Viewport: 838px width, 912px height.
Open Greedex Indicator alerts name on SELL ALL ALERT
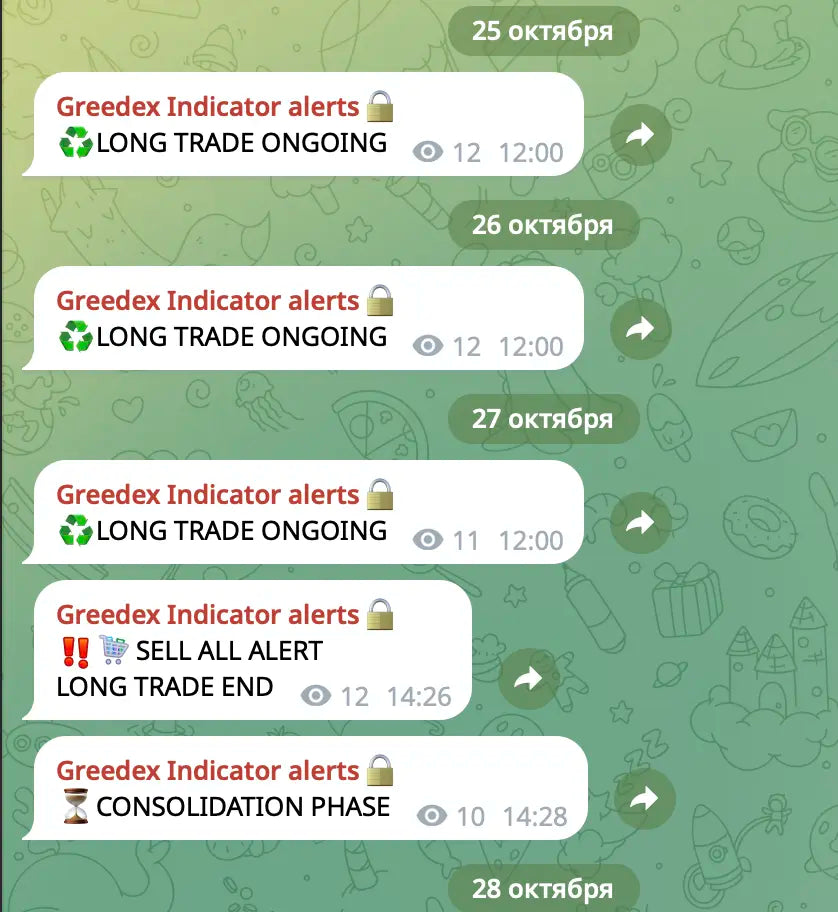pyautogui.click(x=207, y=614)
